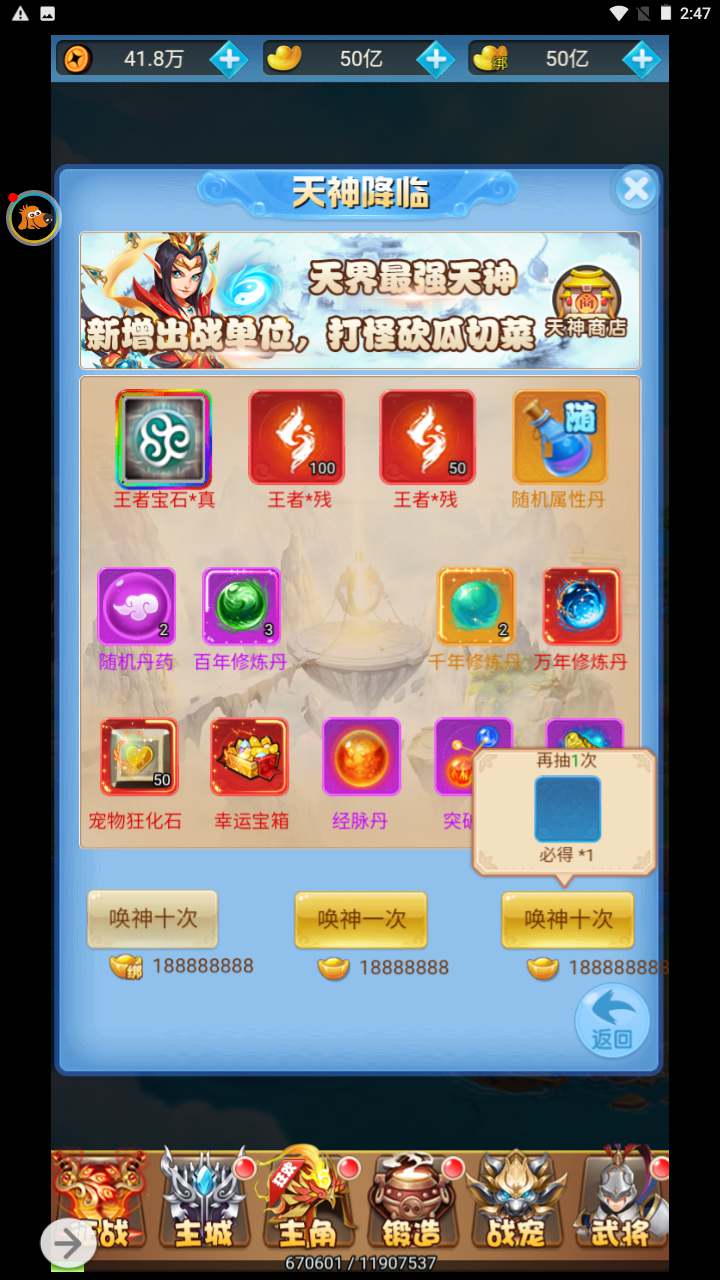
Task: Tap 唤神一次 to summon once
Action: [x=360, y=919]
